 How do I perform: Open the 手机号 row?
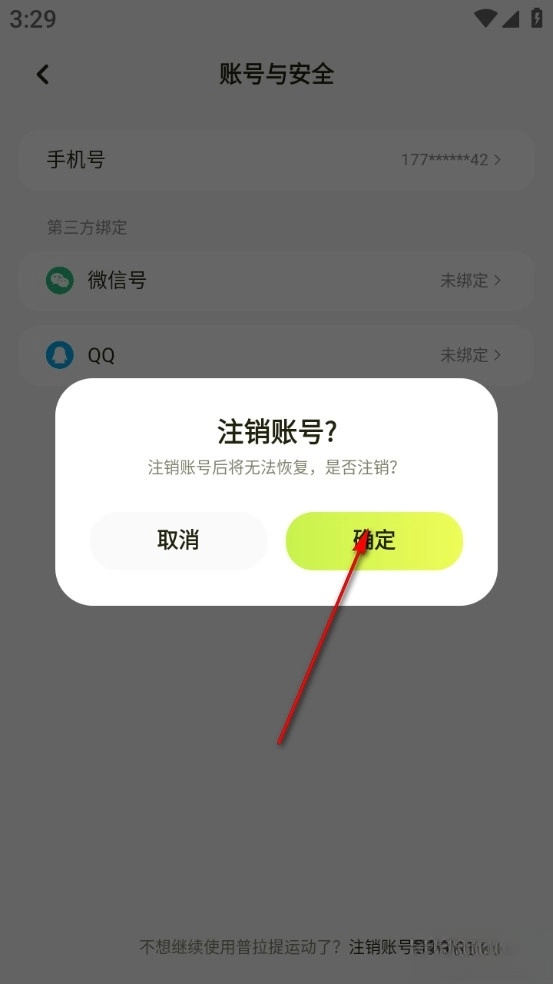click(x=276, y=159)
